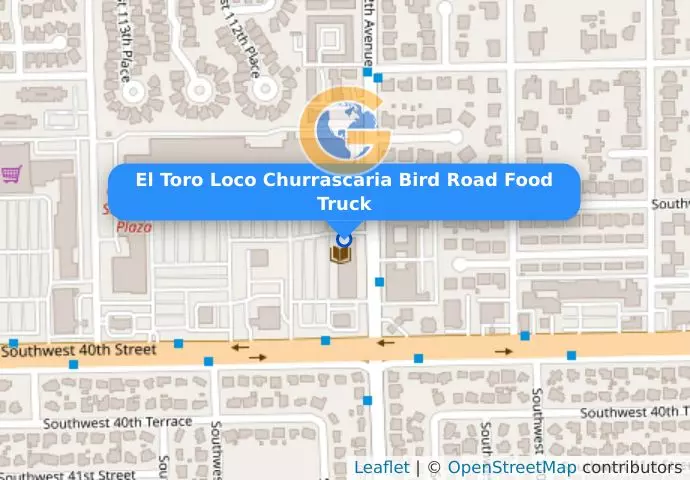Viewport: 690px width, 480px height.
Task: Tap the El Toro Loco Churrascaria label
Action: [344, 191]
